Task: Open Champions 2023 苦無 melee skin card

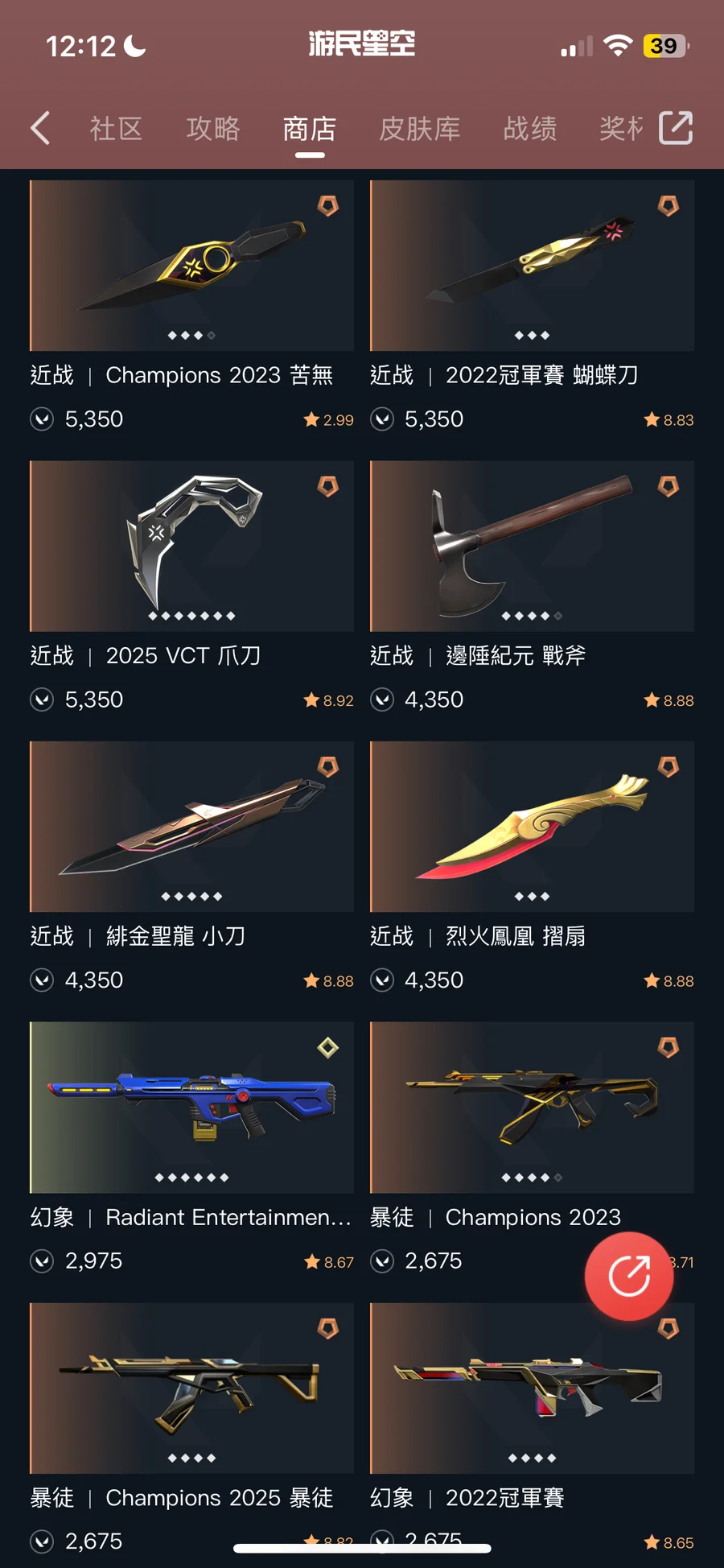Action: pyautogui.click(x=191, y=266)
